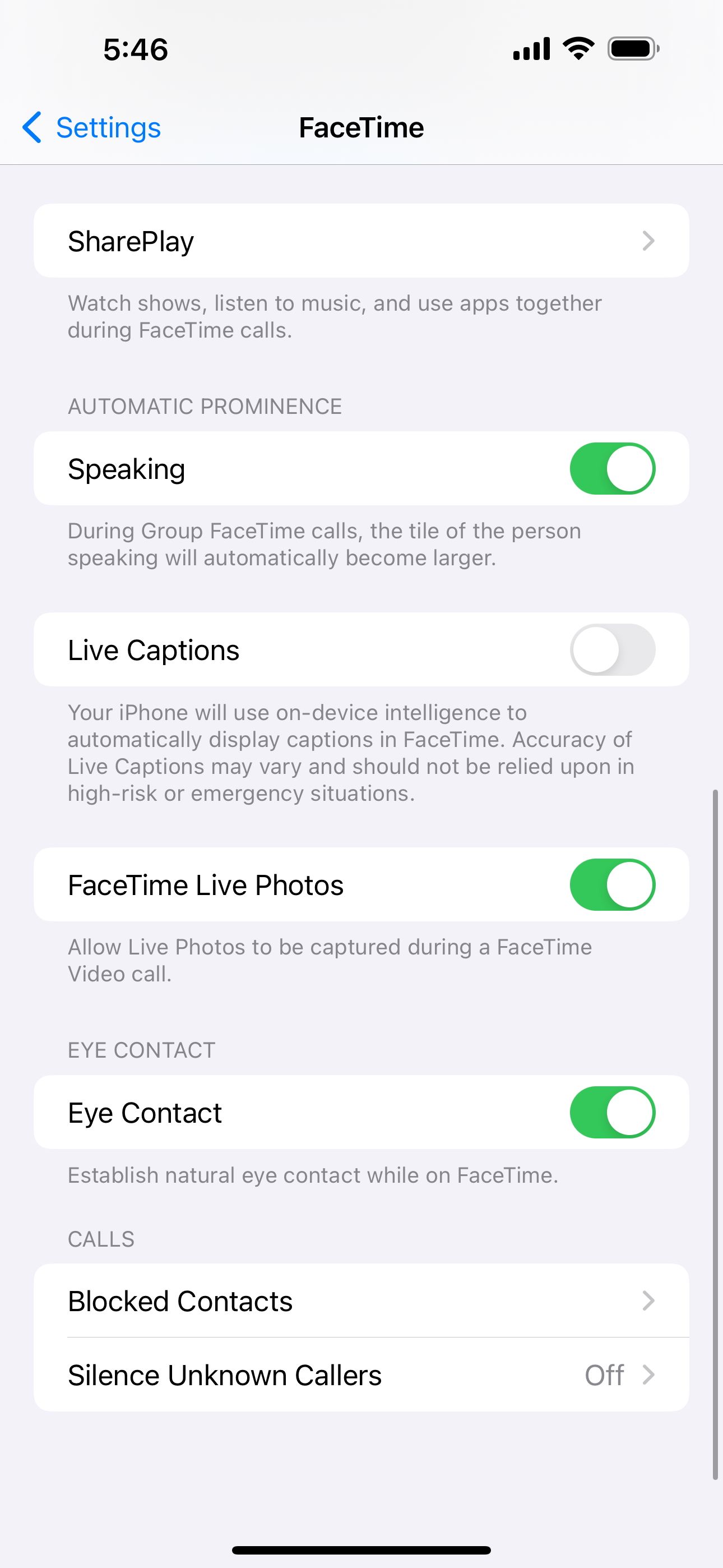Turn off Speaking automatic prominence

[611, 469]
